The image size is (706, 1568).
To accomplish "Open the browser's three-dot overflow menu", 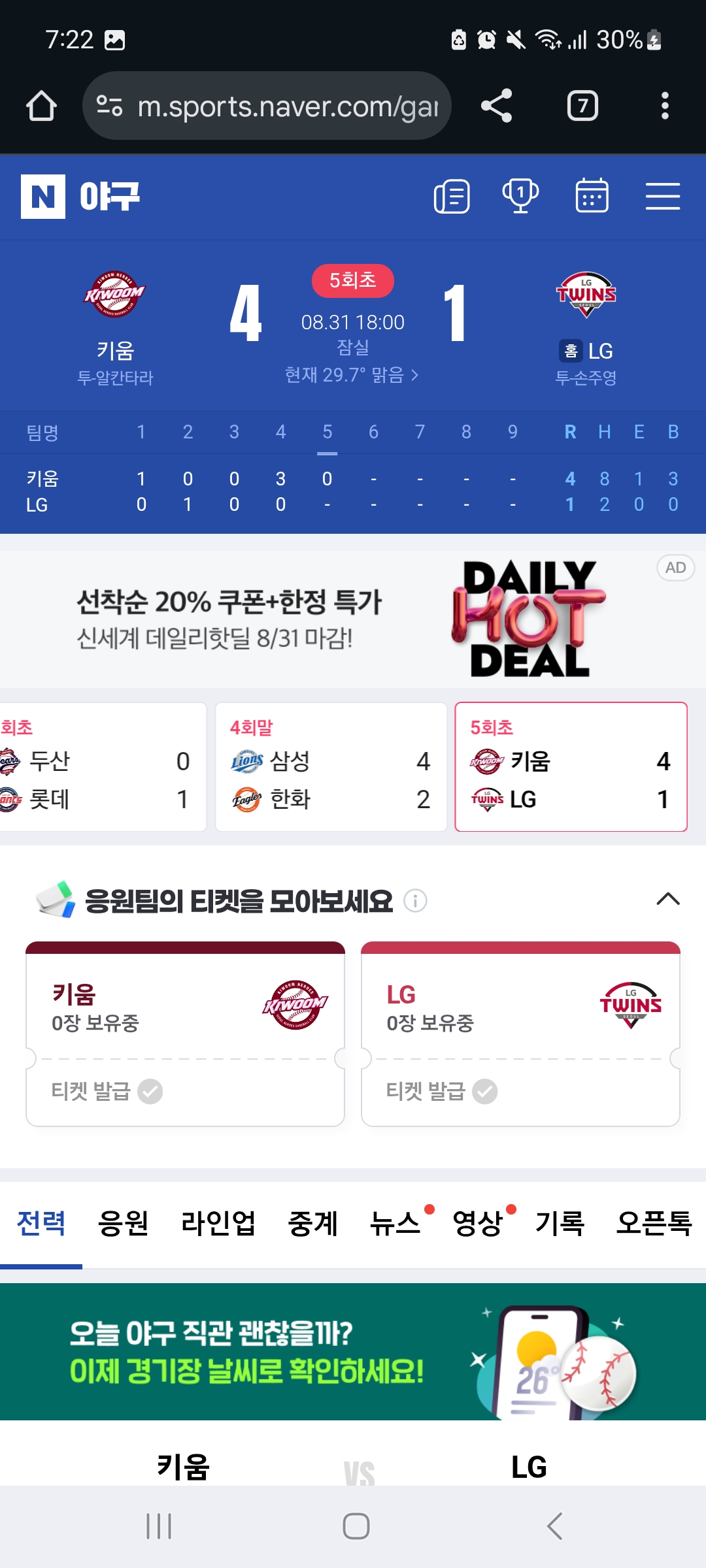I will [665, 106].
